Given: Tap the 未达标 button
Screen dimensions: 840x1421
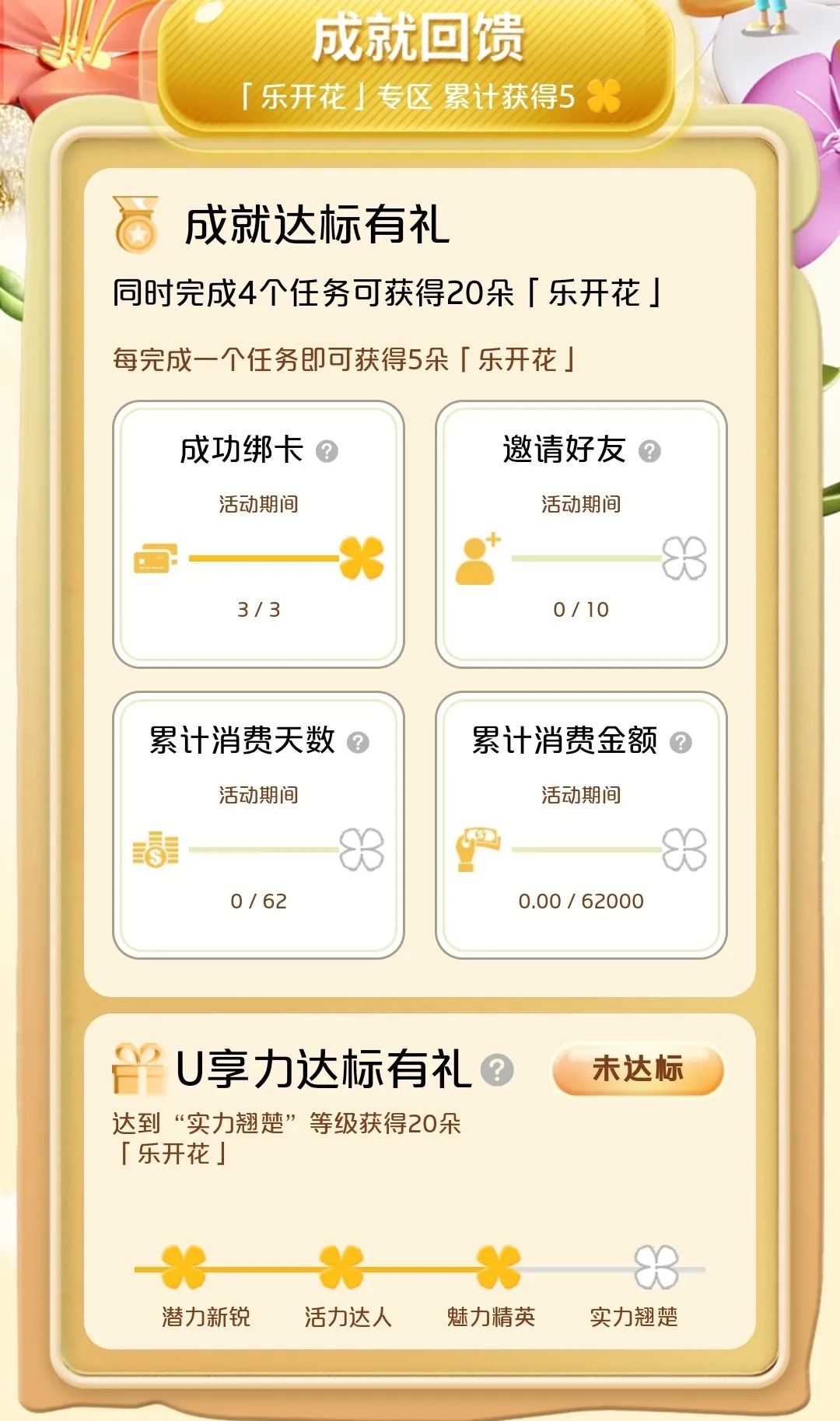Looking at the screenshot, I should pos(638,1069).
